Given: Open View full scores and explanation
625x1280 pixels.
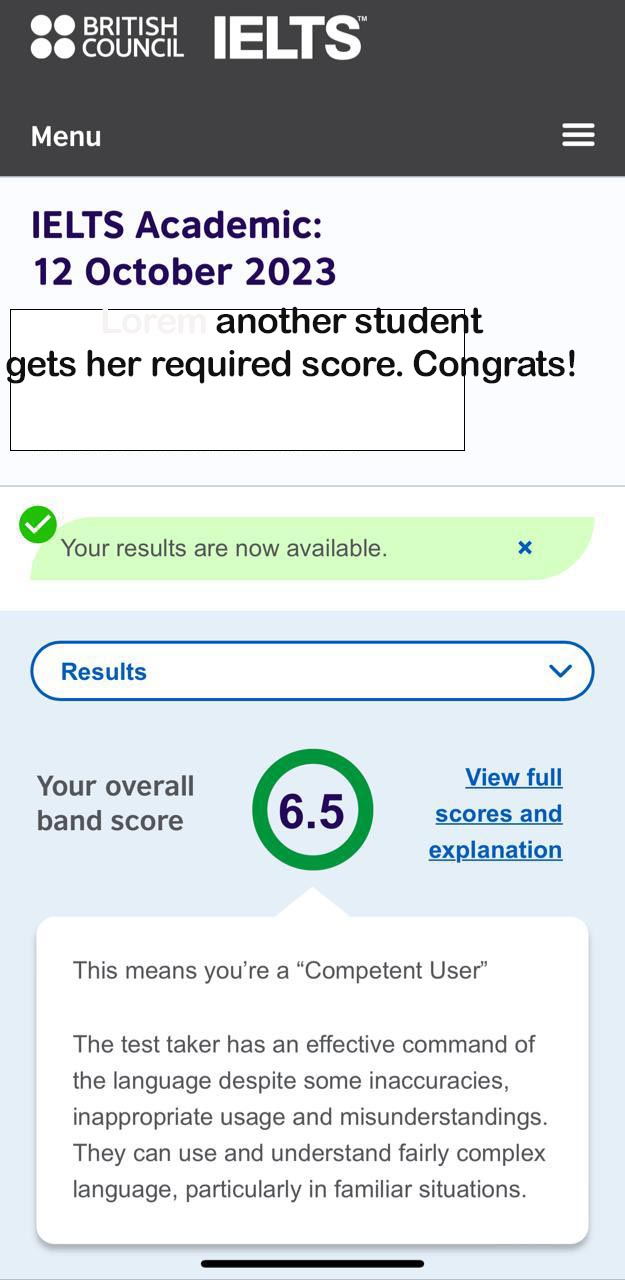Looking at the screenshot, I should 496,813.
